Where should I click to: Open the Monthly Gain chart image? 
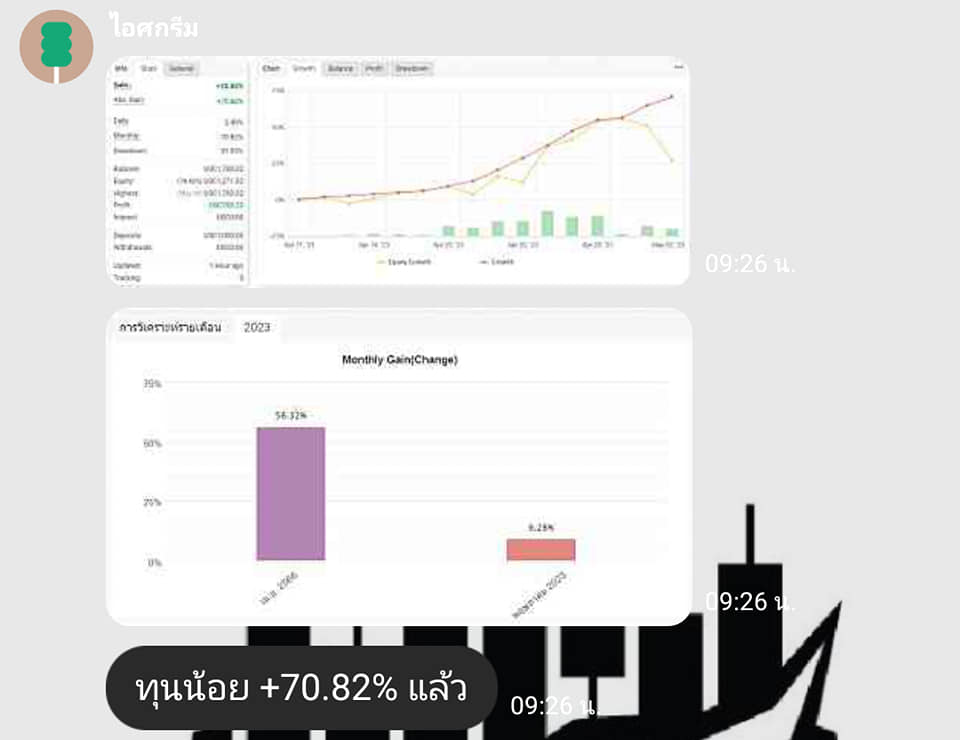(x=398, y=467)
